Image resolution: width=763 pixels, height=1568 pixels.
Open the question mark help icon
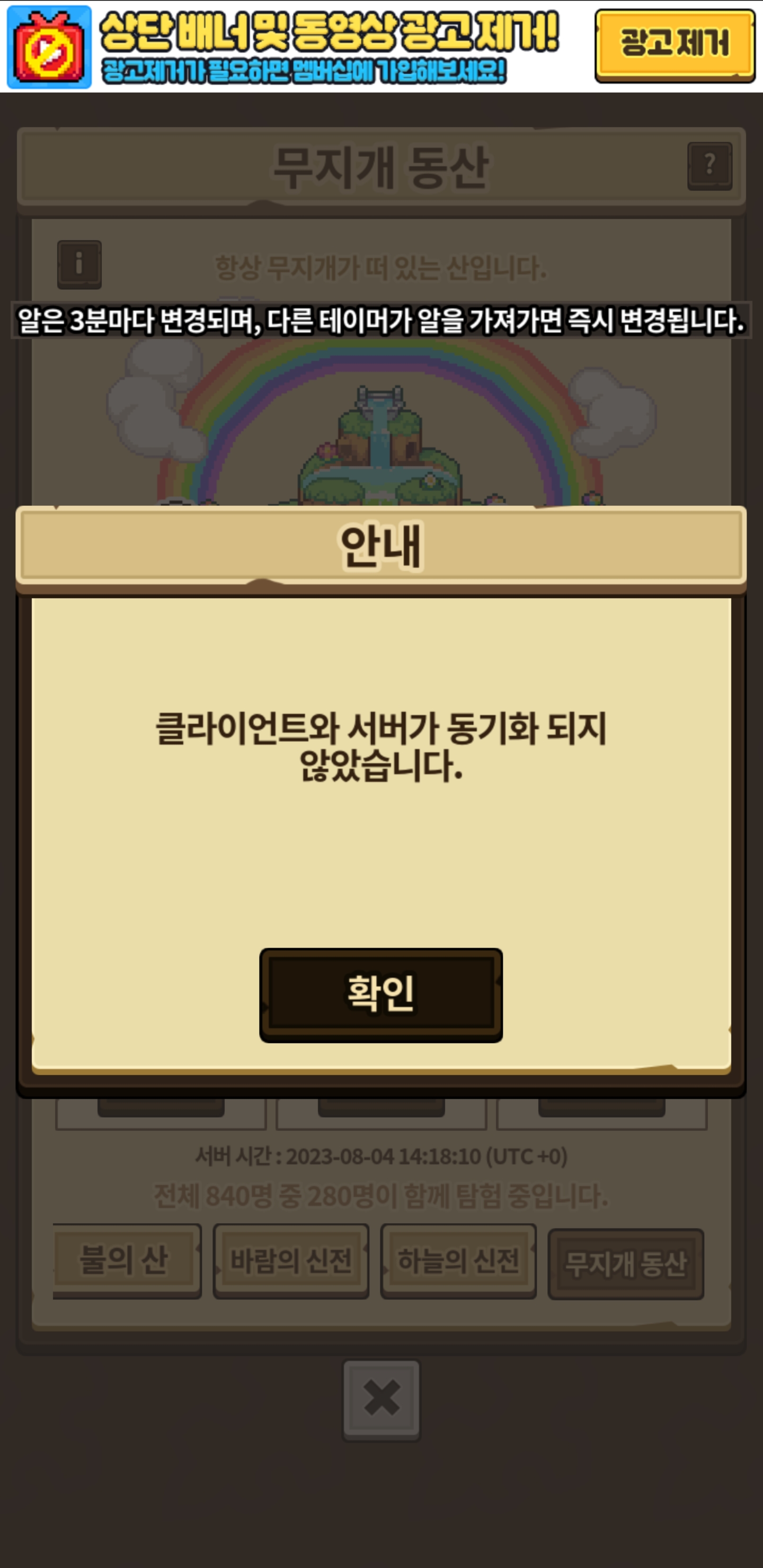[x=709, y=166]
